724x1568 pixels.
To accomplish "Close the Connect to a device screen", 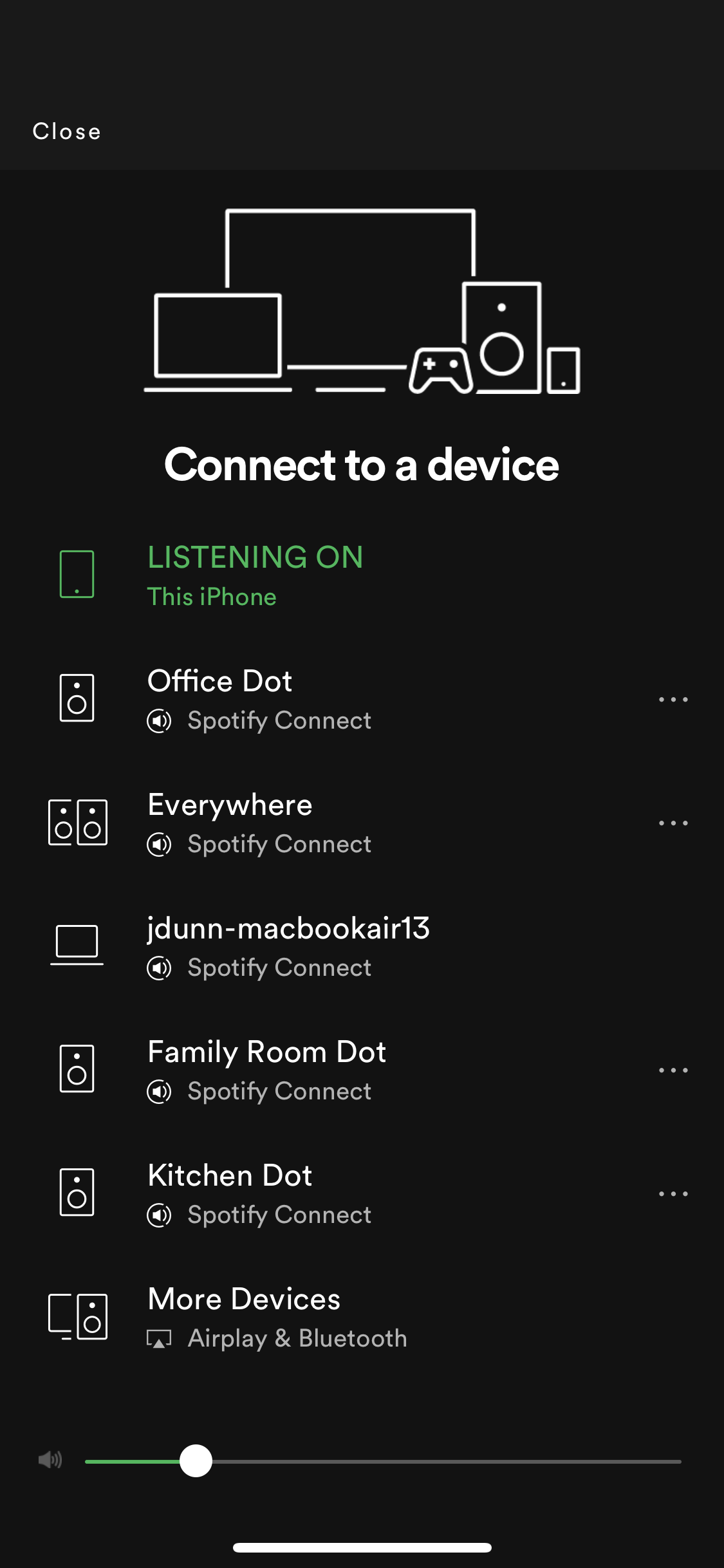I will point(67,131).
